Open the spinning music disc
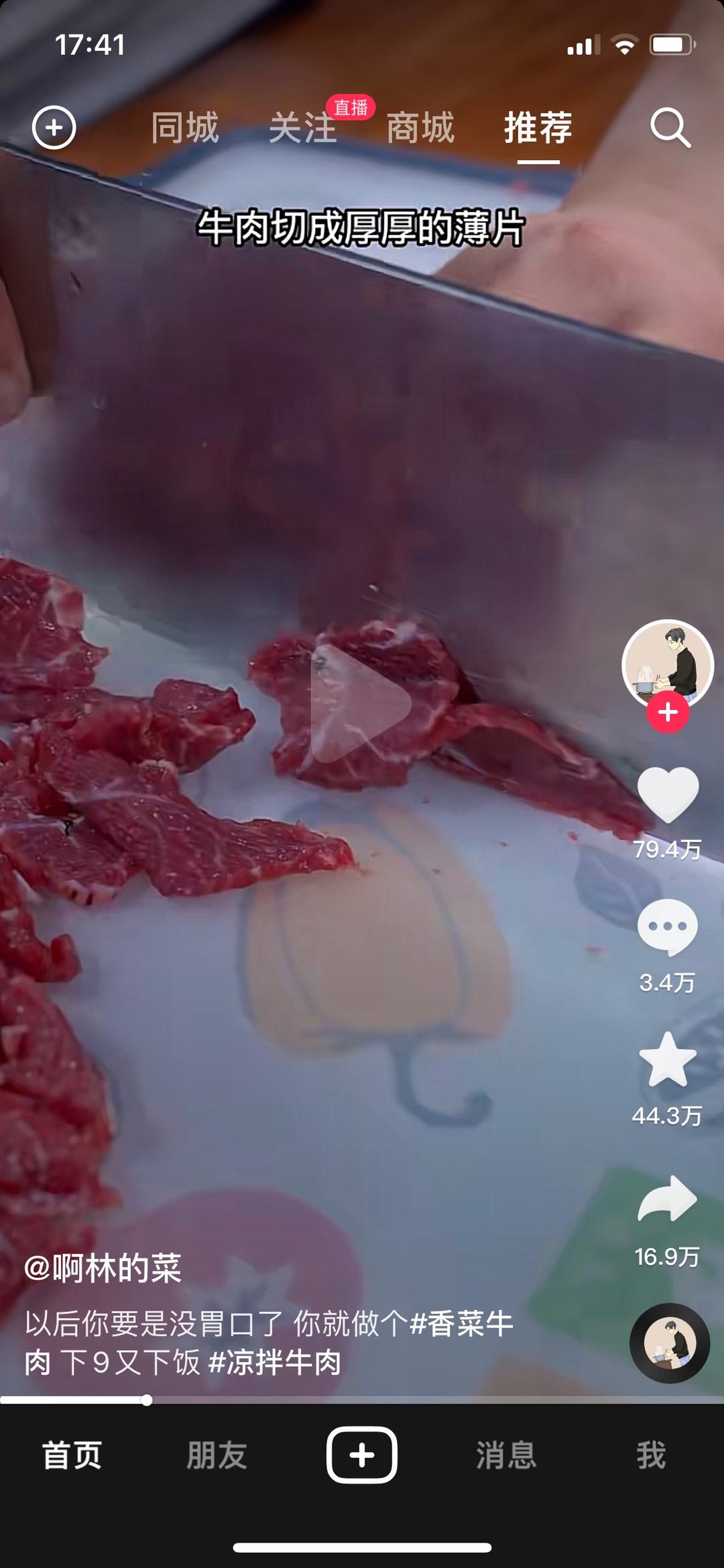This screenshot has height=1568, width=724. coord(669,1343)
